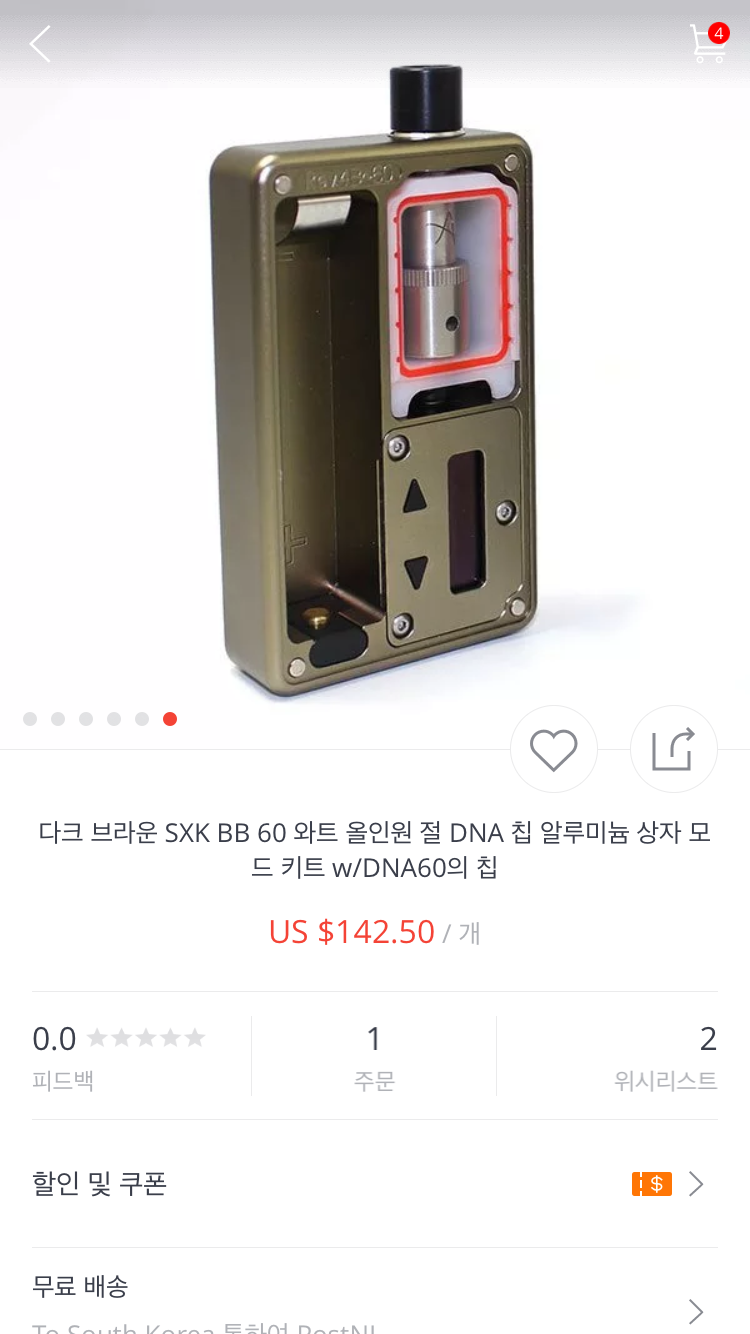Go back using the top arrow

click(x=40, y=44)
